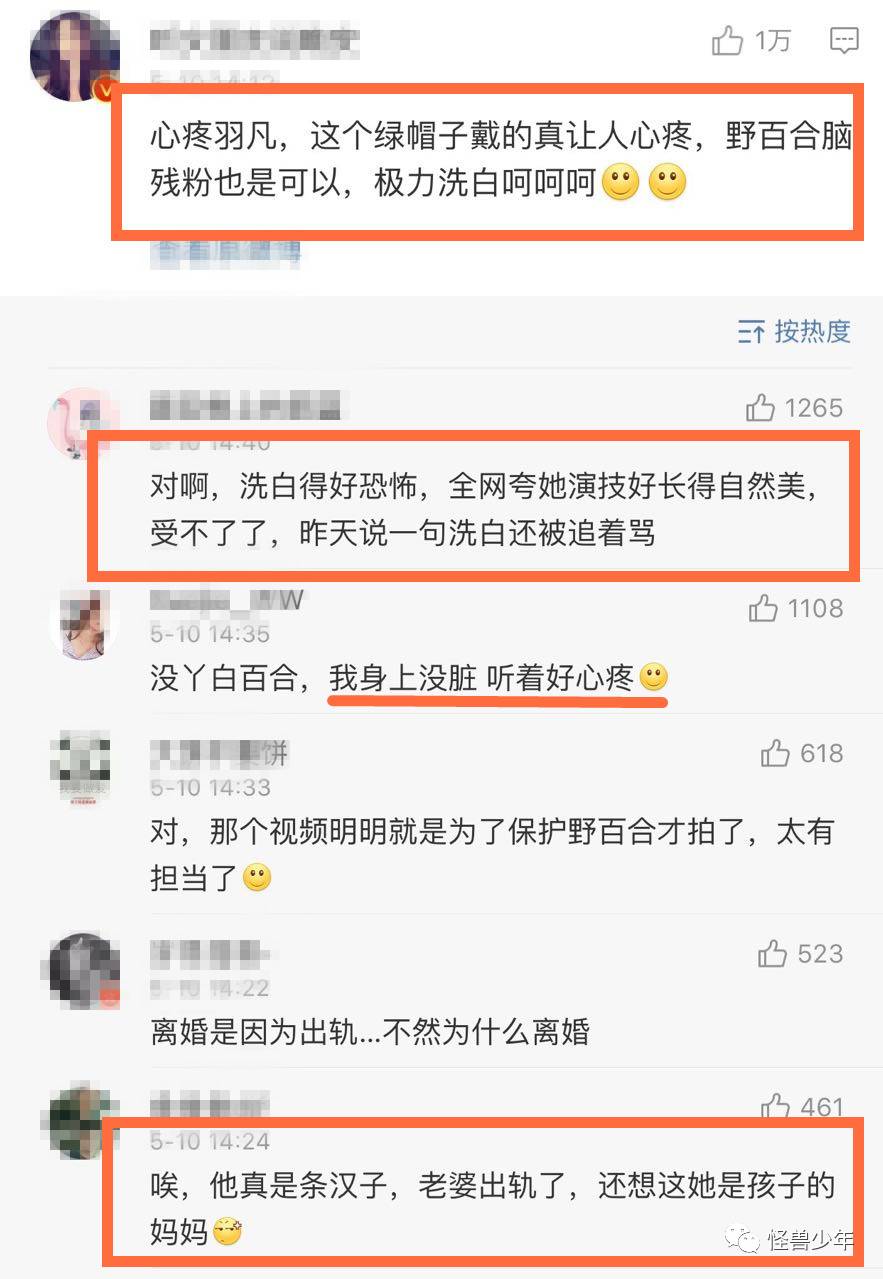Like the reply with 523 likes
Image resolution: width=883 pixels, height=1279 pixels.
click(772, 954)
